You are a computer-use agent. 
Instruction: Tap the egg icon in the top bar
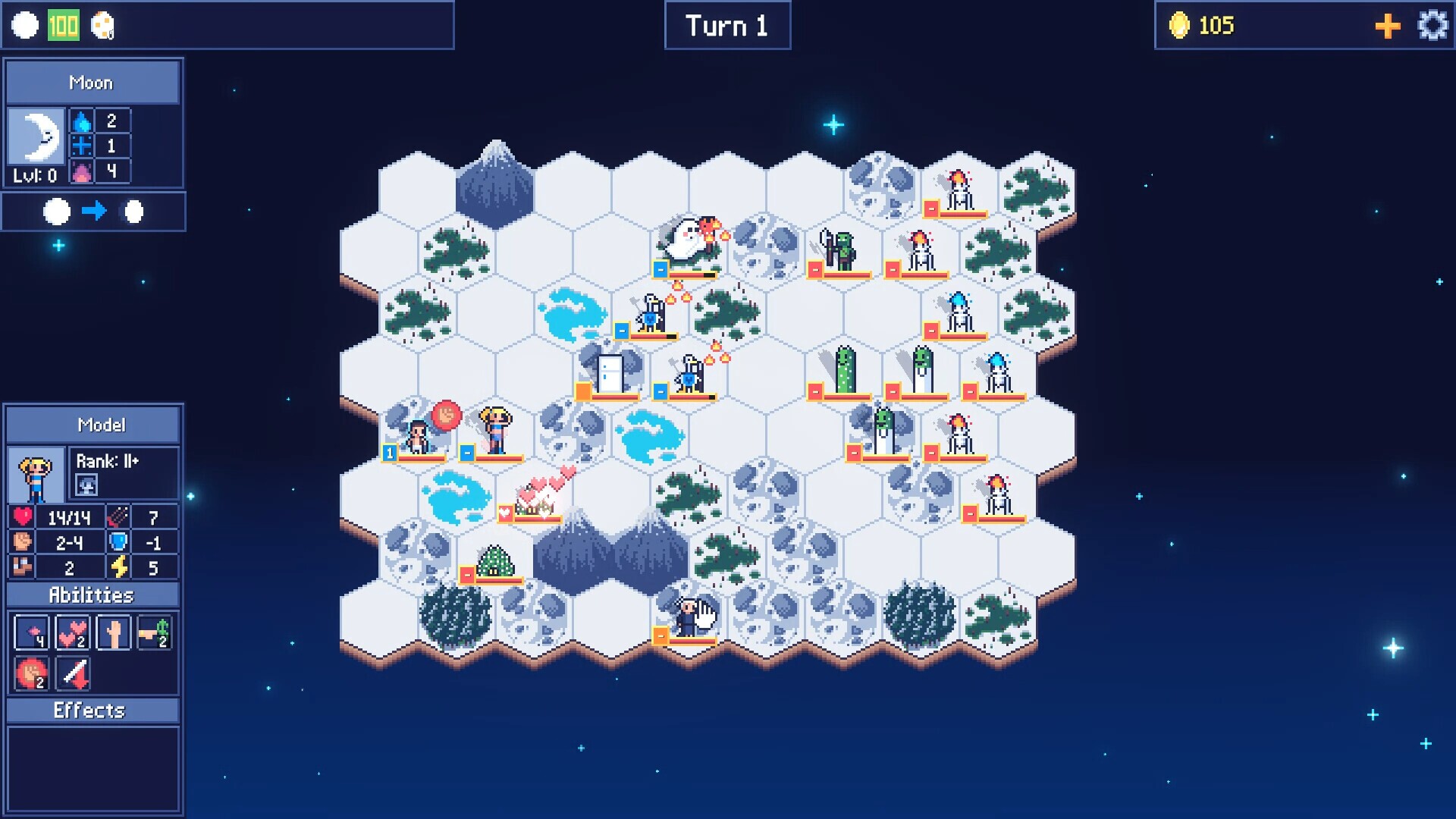pos(102,25)
